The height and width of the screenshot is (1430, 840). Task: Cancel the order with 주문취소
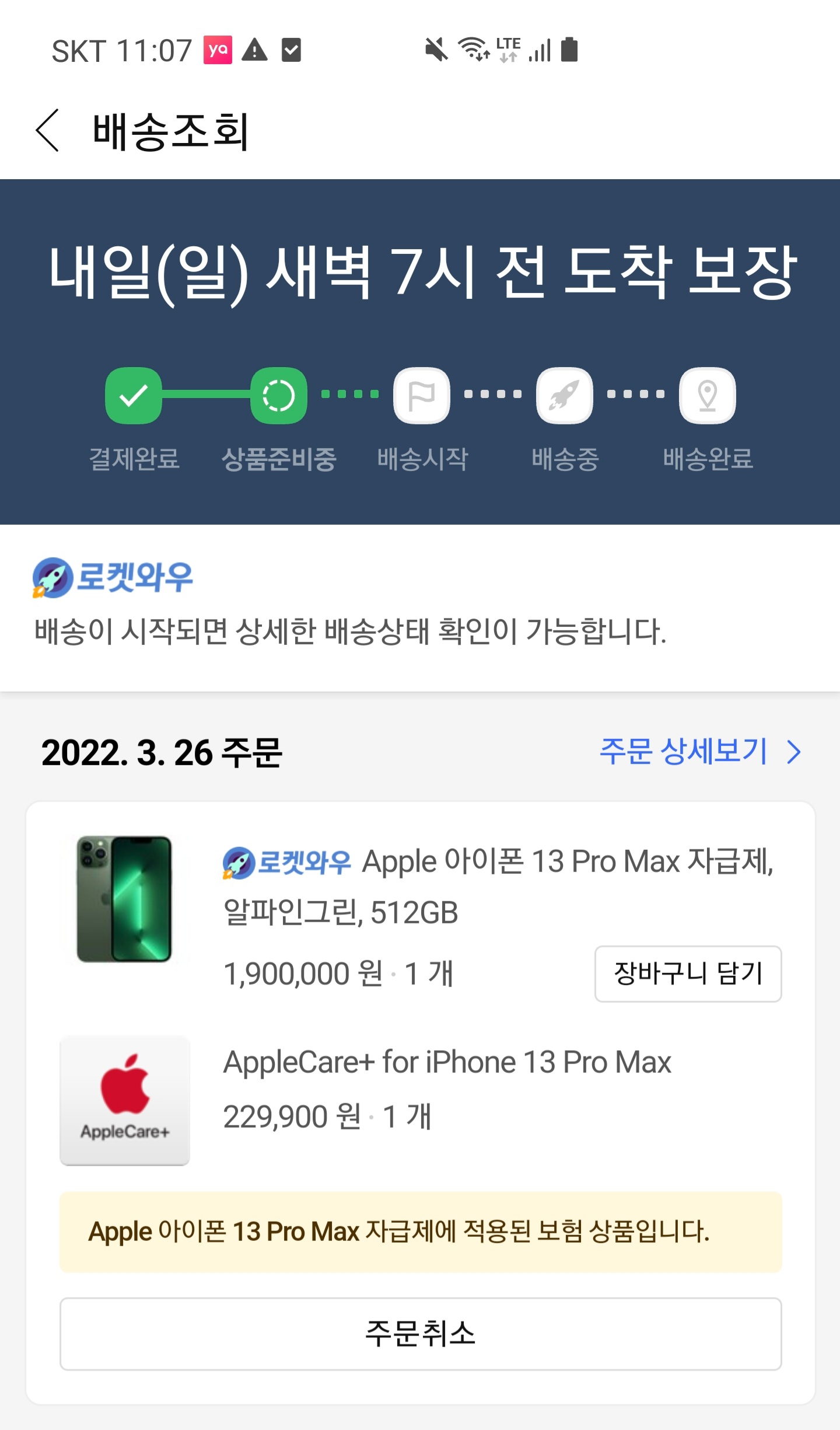point(421,1334)
